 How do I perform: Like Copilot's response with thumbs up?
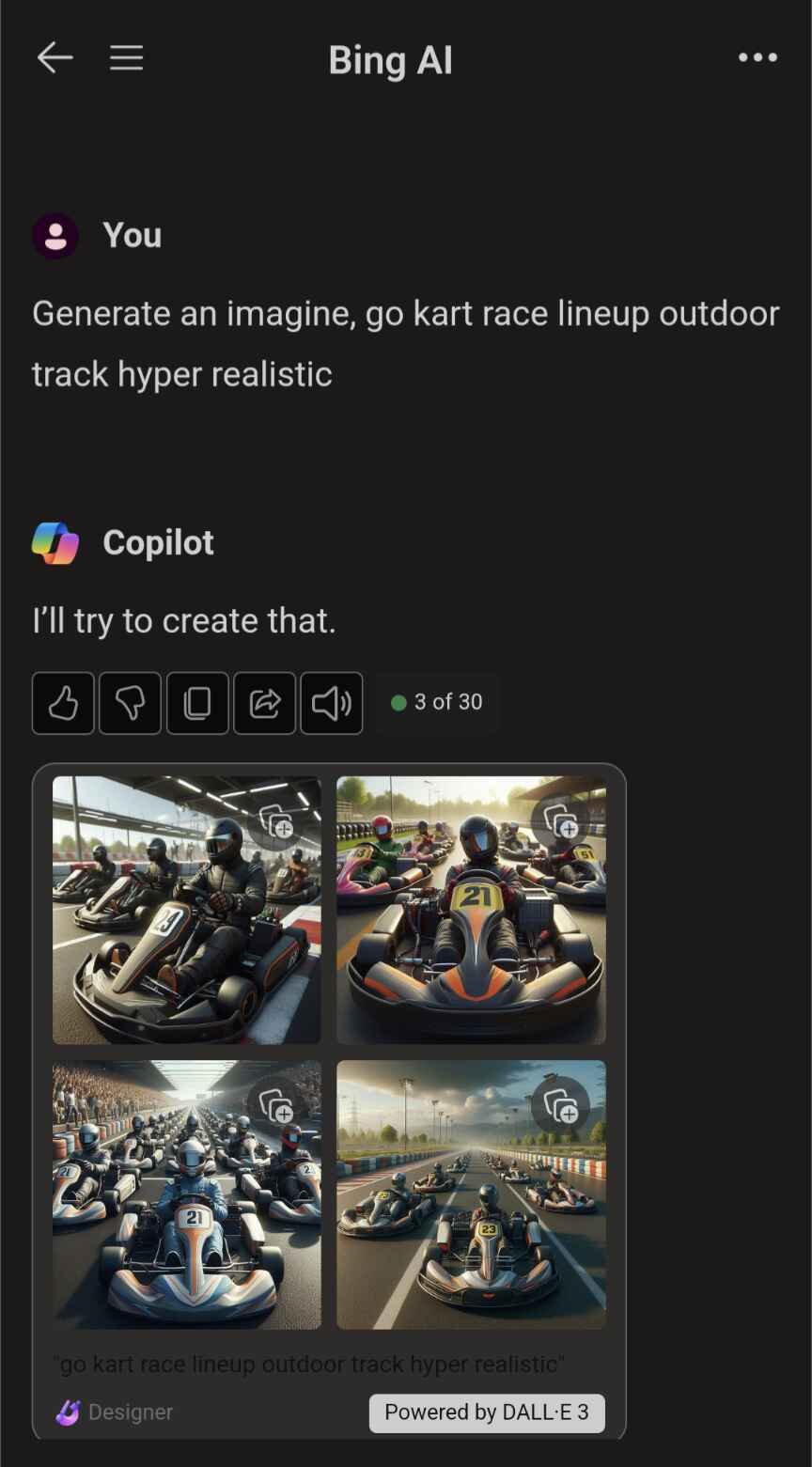click(63, 703)
